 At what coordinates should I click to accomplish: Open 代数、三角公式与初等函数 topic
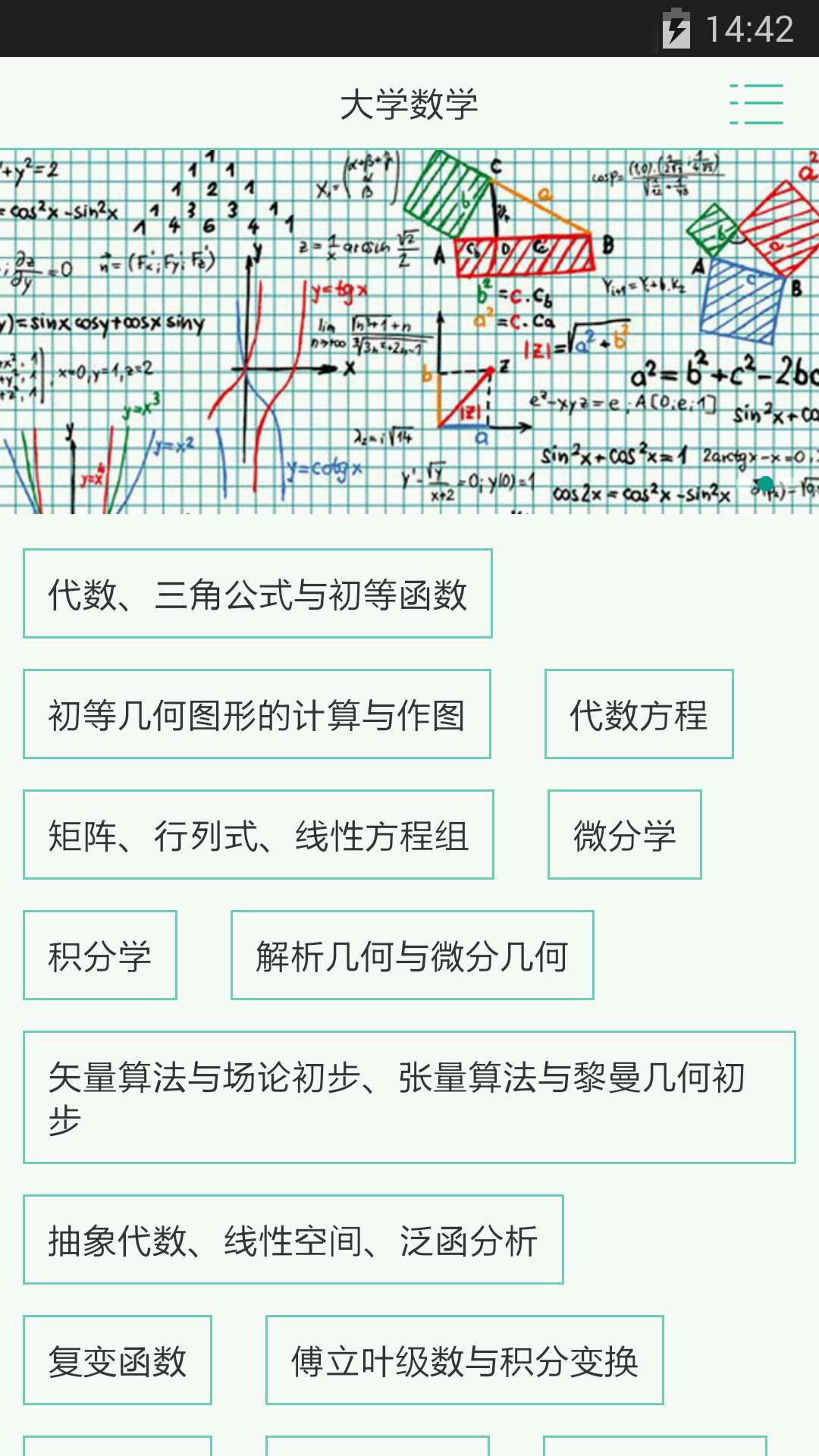pyautogui.click(x=258, y=594)
